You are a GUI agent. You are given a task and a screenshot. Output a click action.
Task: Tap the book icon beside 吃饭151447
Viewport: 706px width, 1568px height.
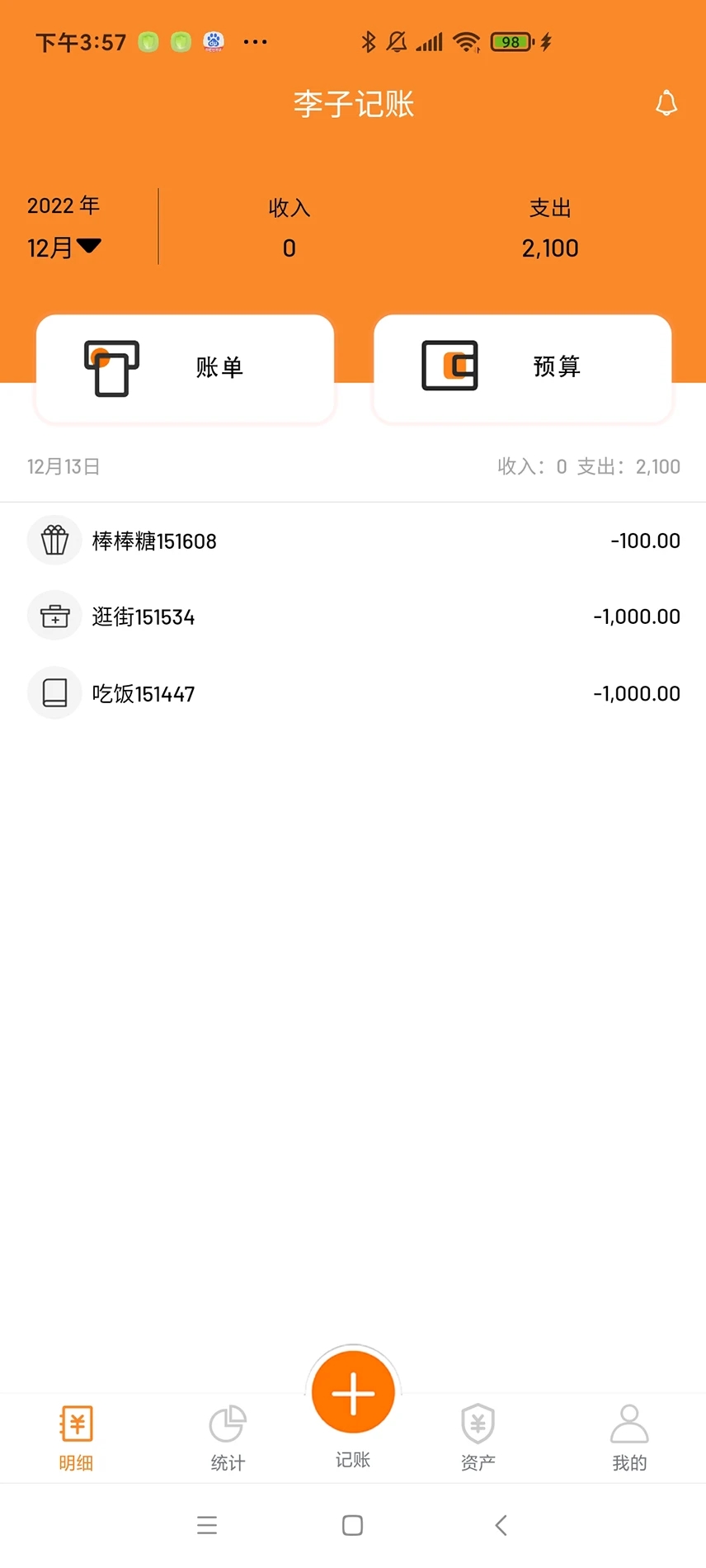click(54, 692)
